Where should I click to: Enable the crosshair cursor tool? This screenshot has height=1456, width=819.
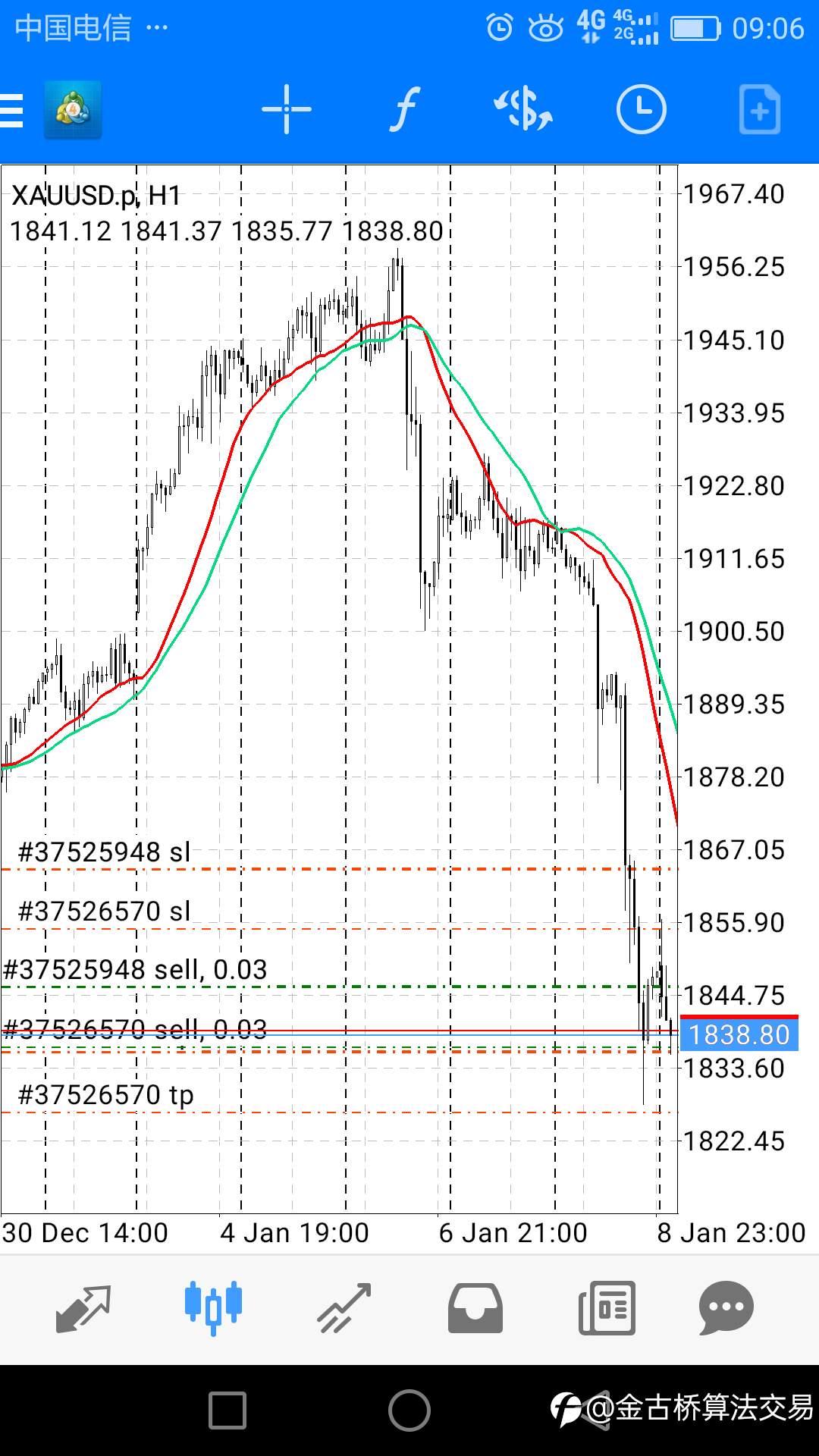pyautogui.click(x=287, y=110)
